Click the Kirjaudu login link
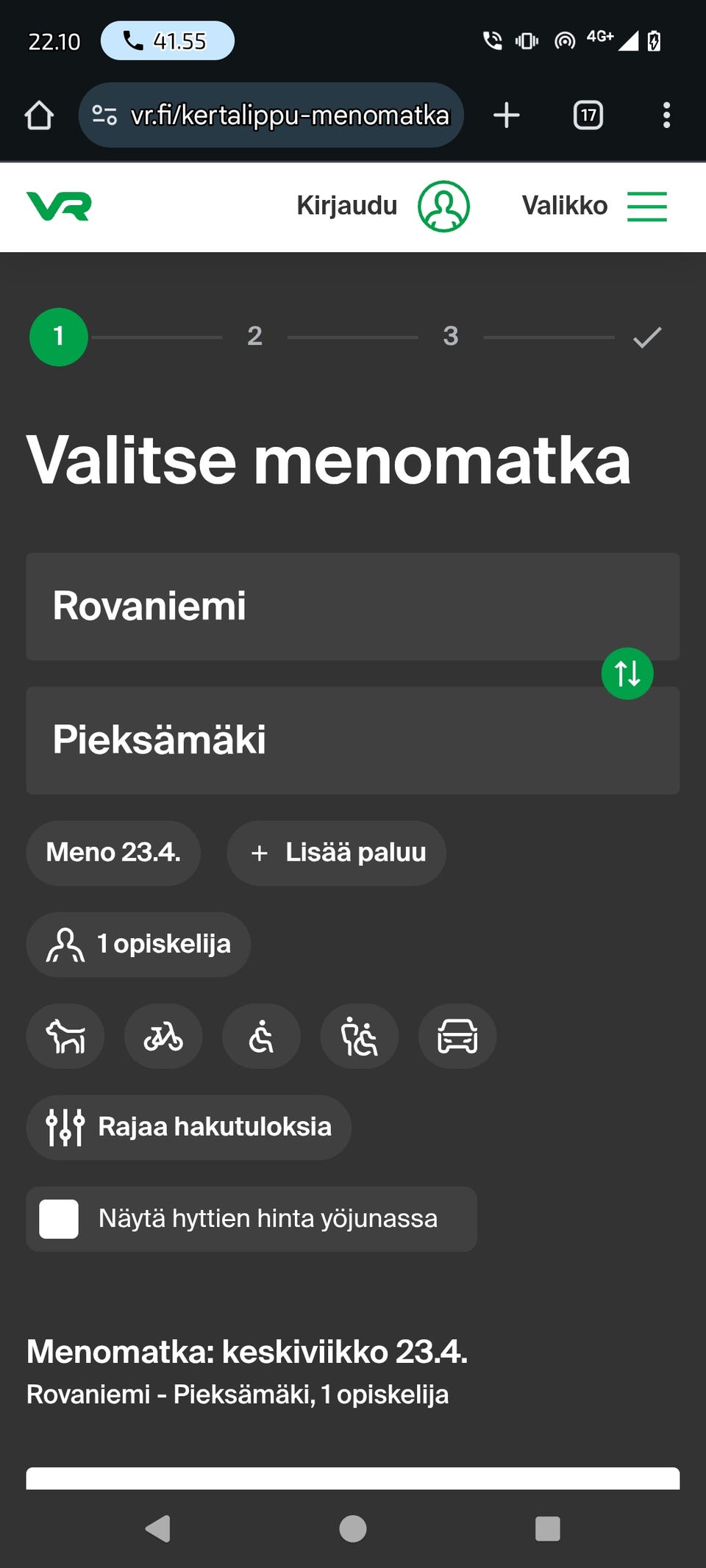This screenshot has height=1568, width=706. click(346, 207)
